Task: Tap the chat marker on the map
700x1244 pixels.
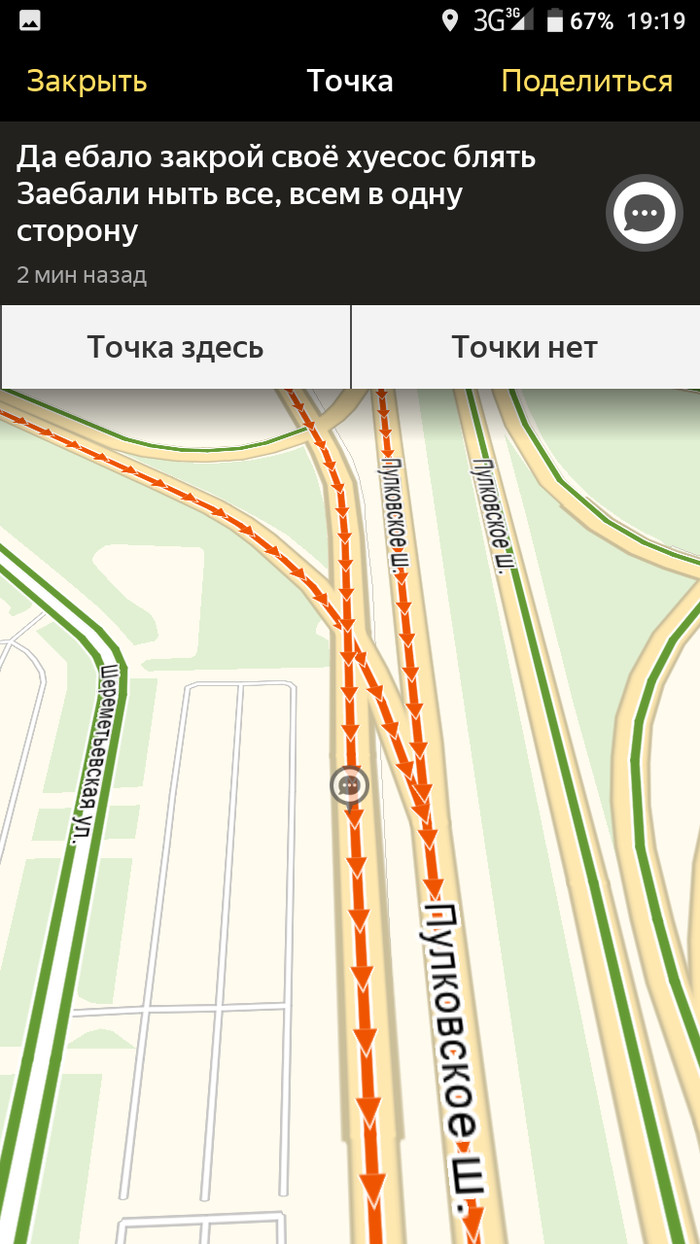Action: point(349,786)
